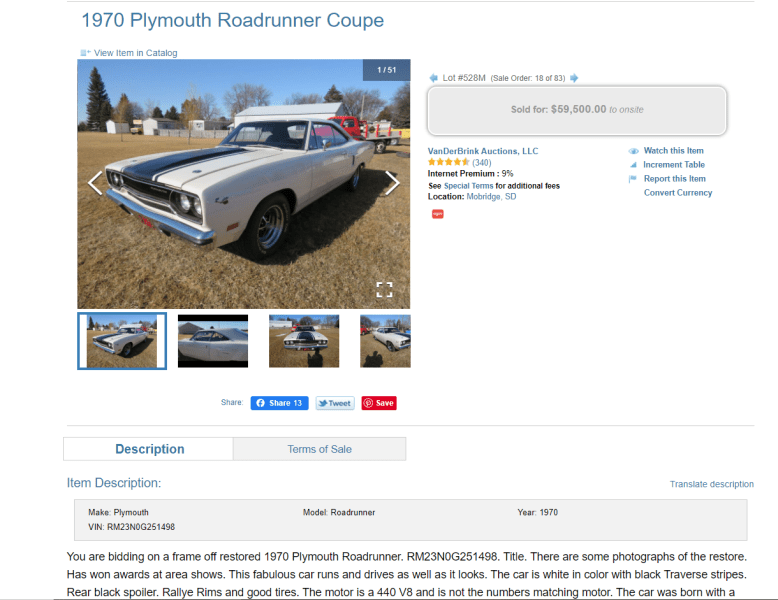The image size is (778, 600).
Task: Go to the previous lot arrow
Action: pos(433,78)
